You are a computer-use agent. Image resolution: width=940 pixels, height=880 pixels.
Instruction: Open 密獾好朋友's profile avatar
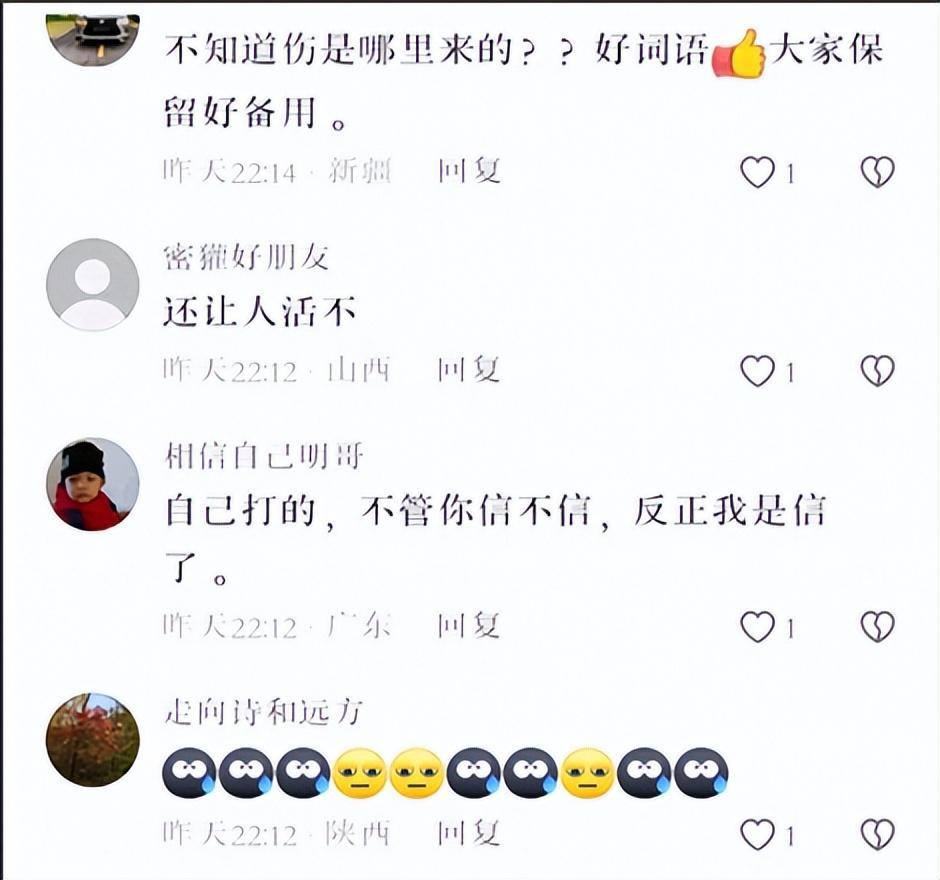[92, 284]
